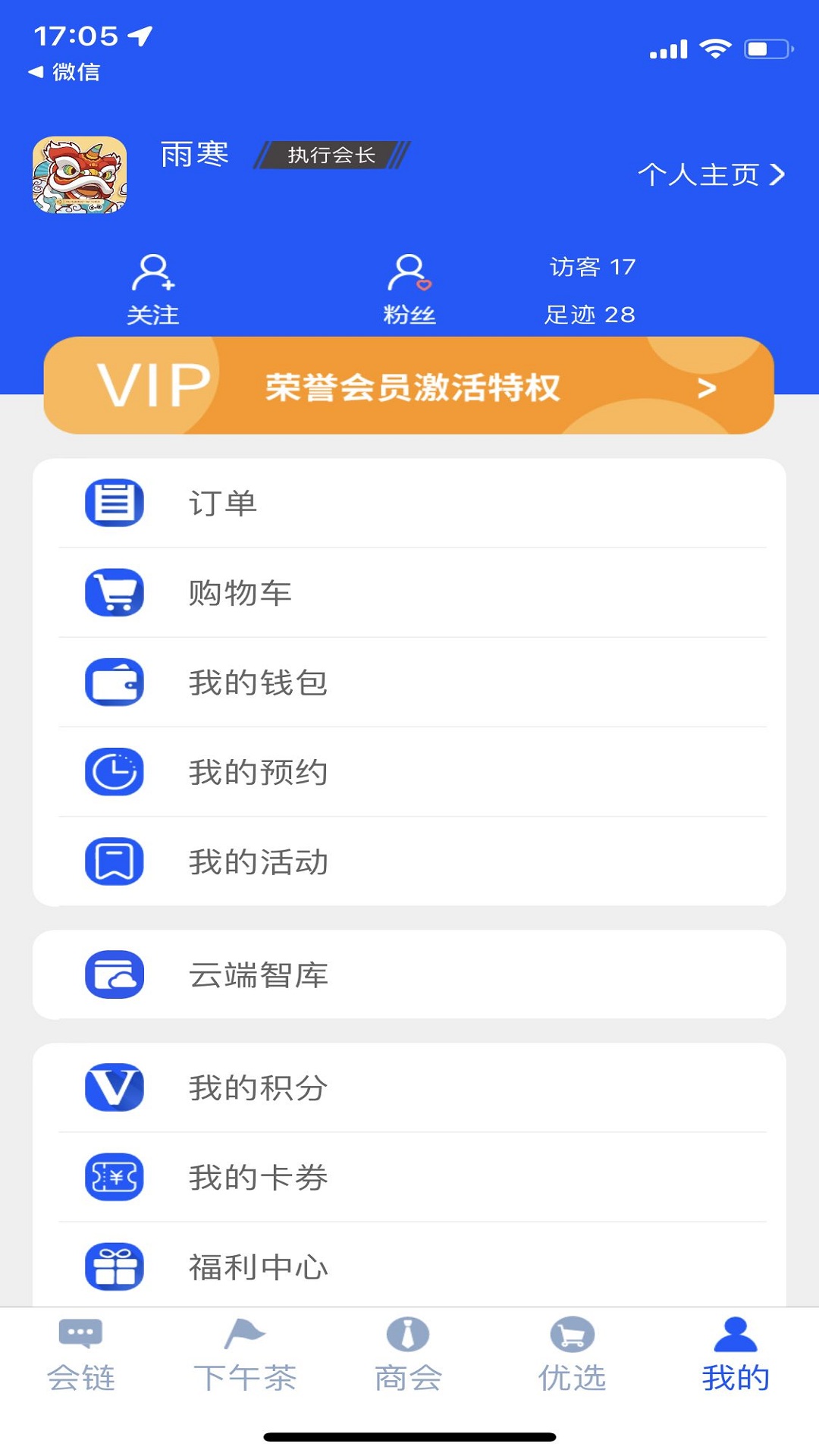Open 我的积分 points
The image size is (819, 1456).
(409, 1087)
